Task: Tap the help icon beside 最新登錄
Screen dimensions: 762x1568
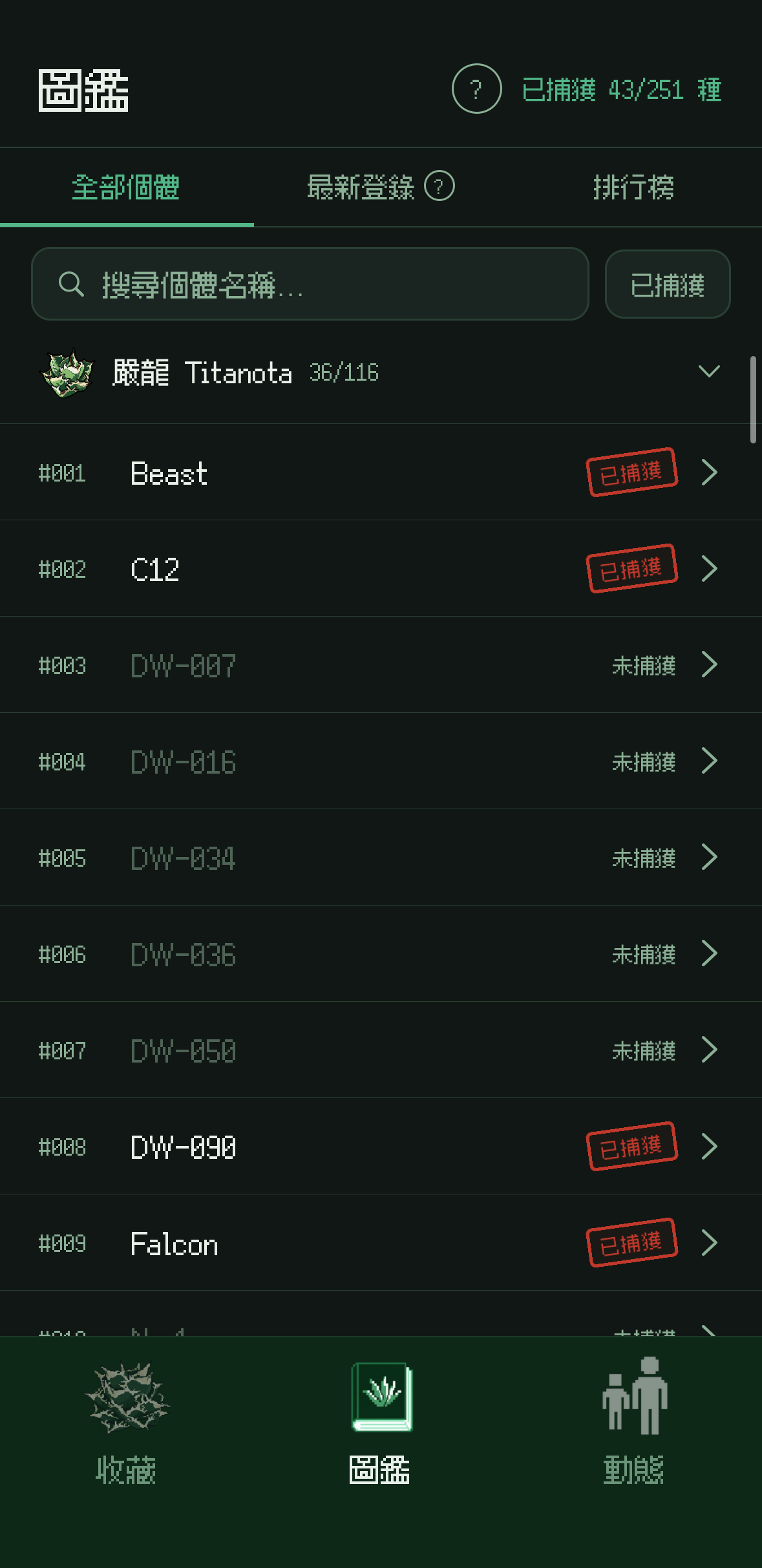Action: click(x=439, y=186)
